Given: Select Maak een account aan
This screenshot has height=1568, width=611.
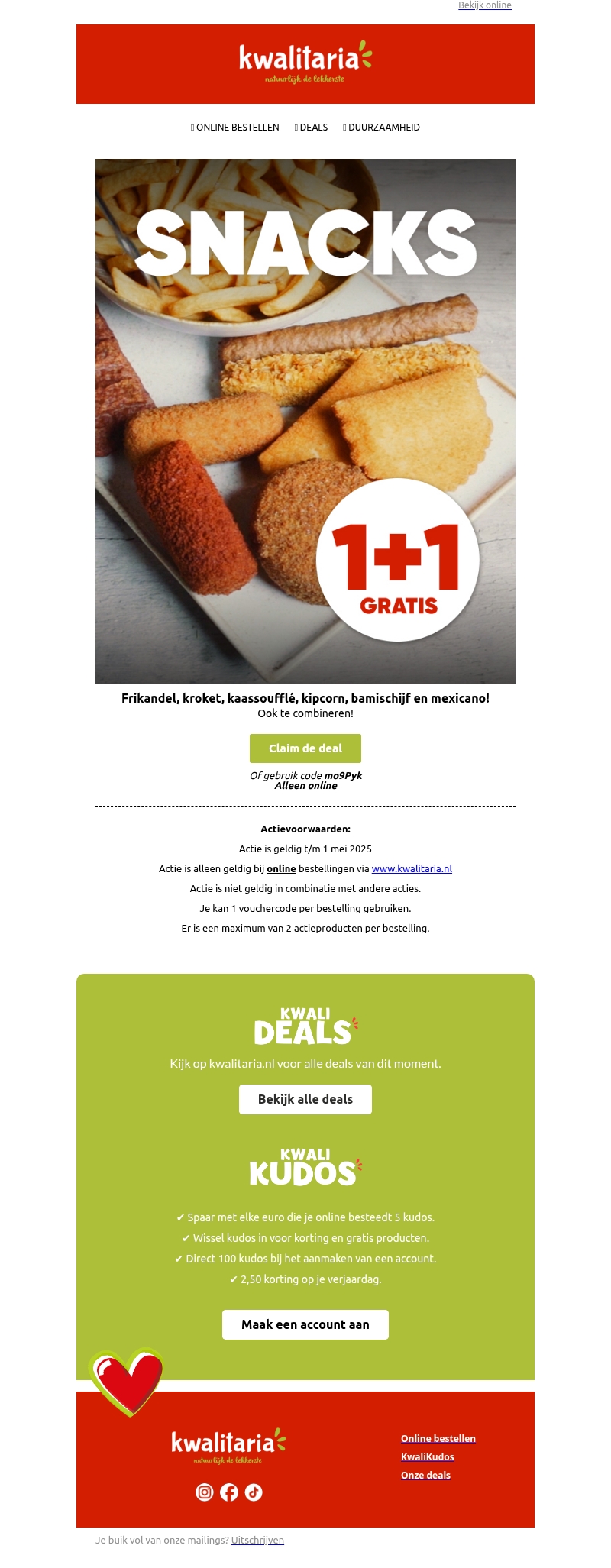Looking at the screenshot, I should click(305, 1324).
